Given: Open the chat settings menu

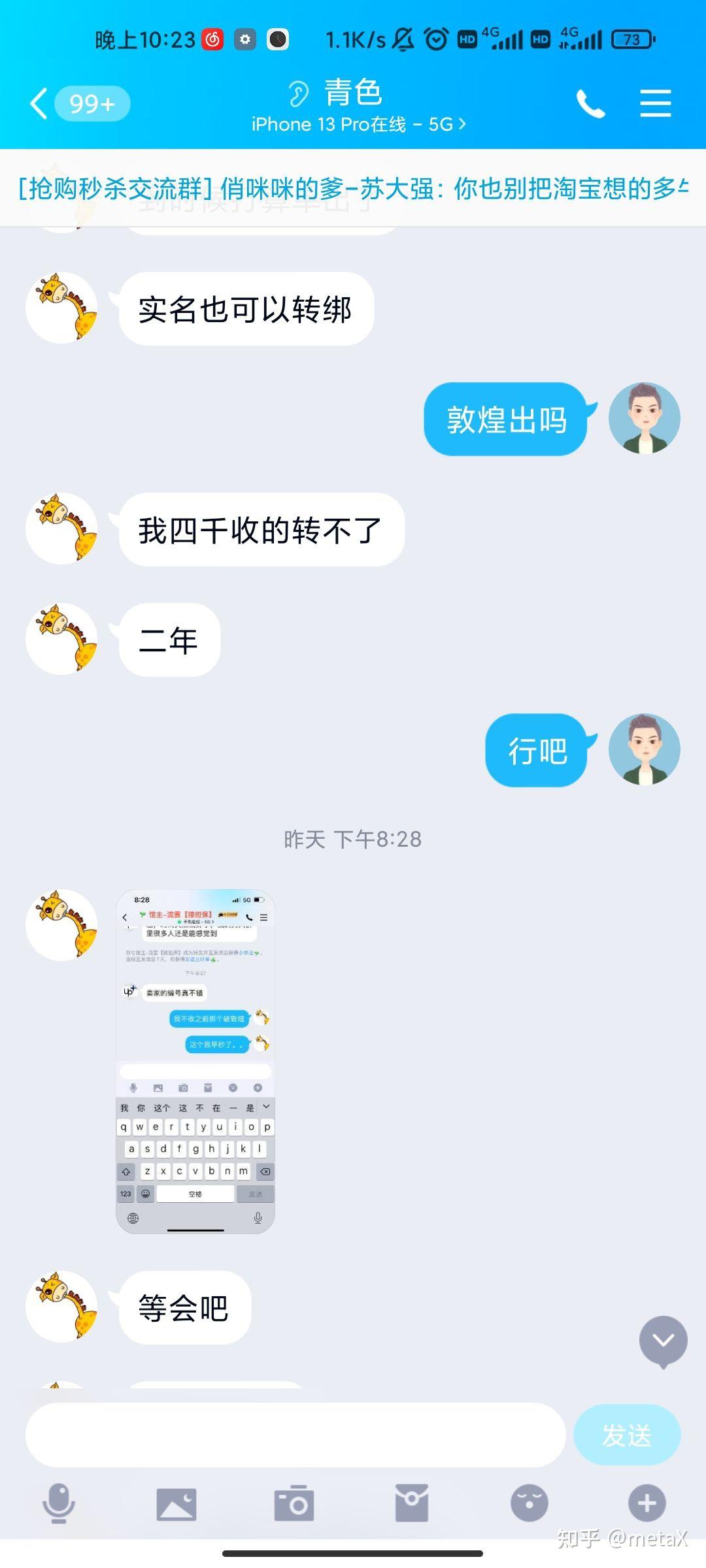Looking at the screenshot, I should [655, 104].
